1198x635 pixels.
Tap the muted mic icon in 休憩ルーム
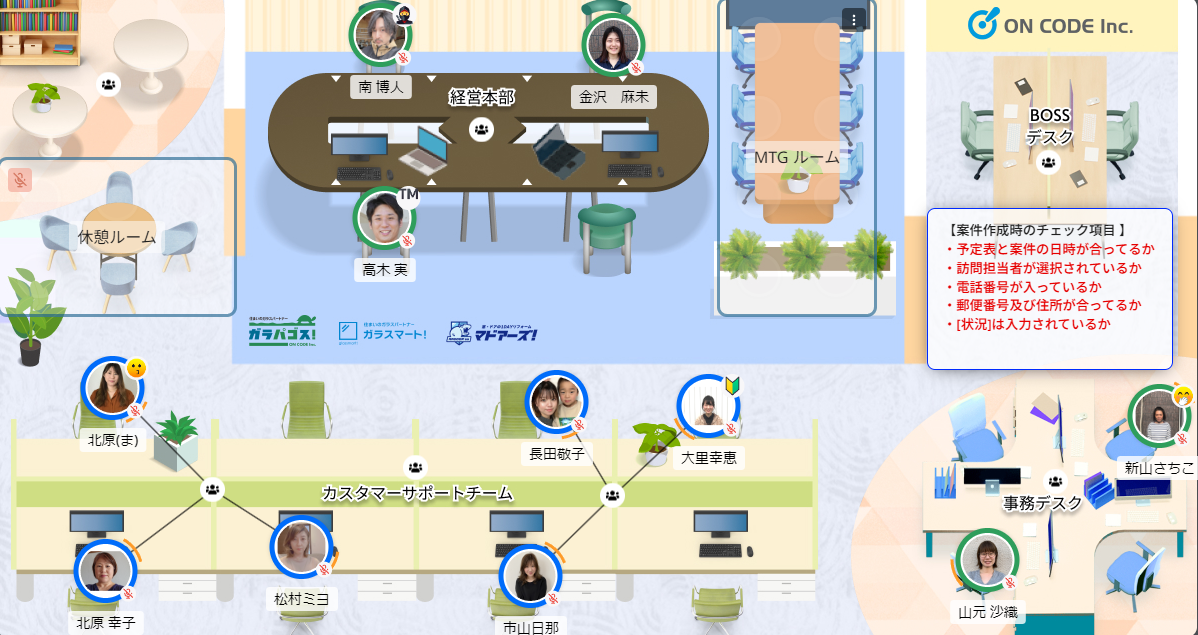point(20,180)
